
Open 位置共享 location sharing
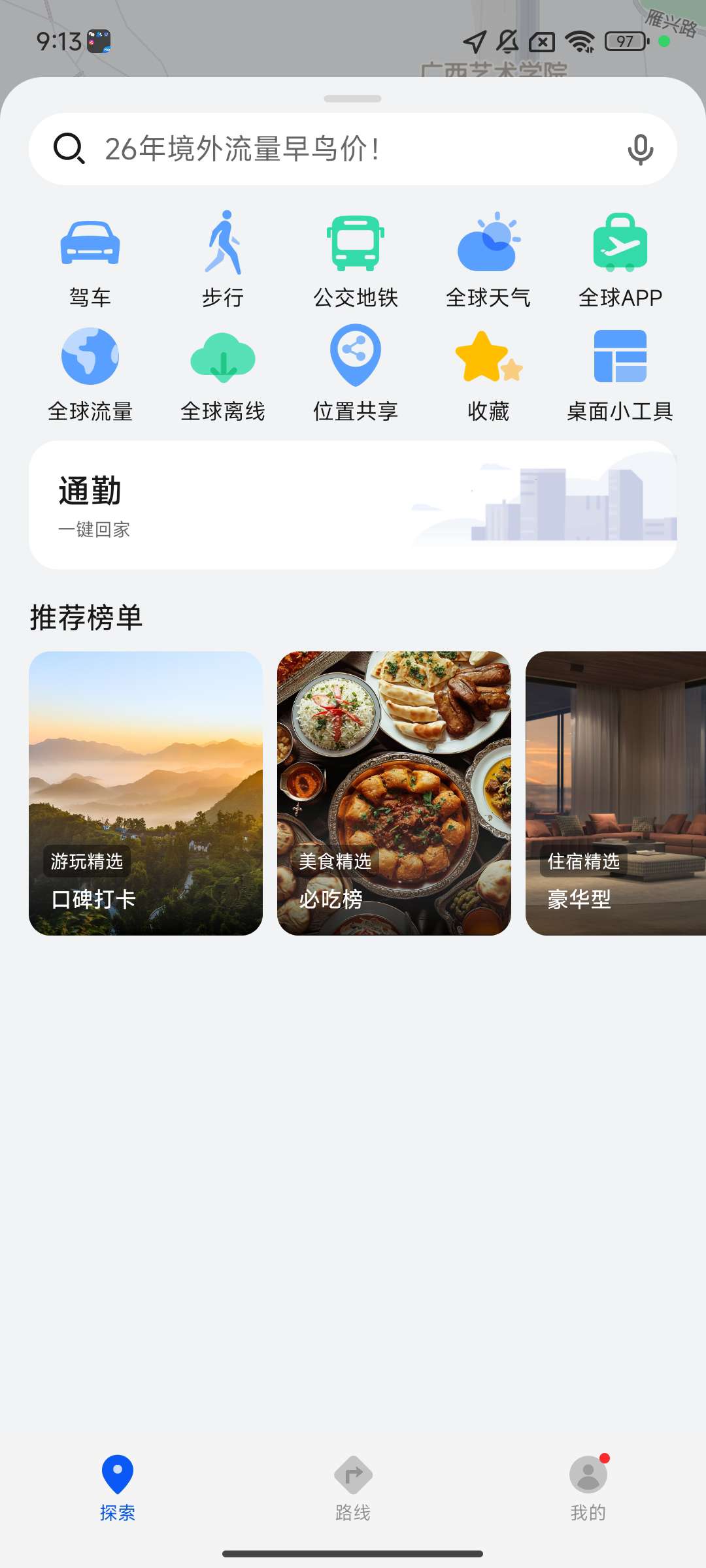[x=355, y=374]
